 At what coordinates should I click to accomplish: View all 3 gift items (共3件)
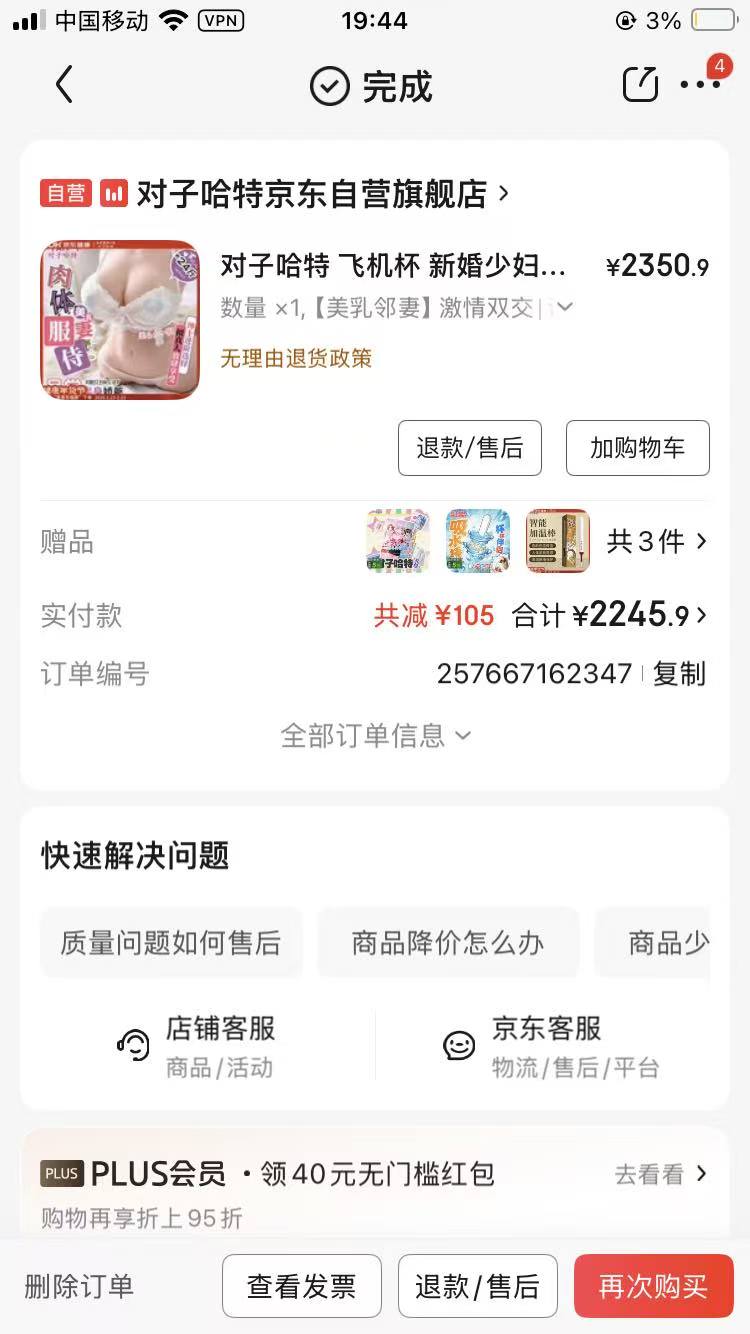(x=657, y=542)
